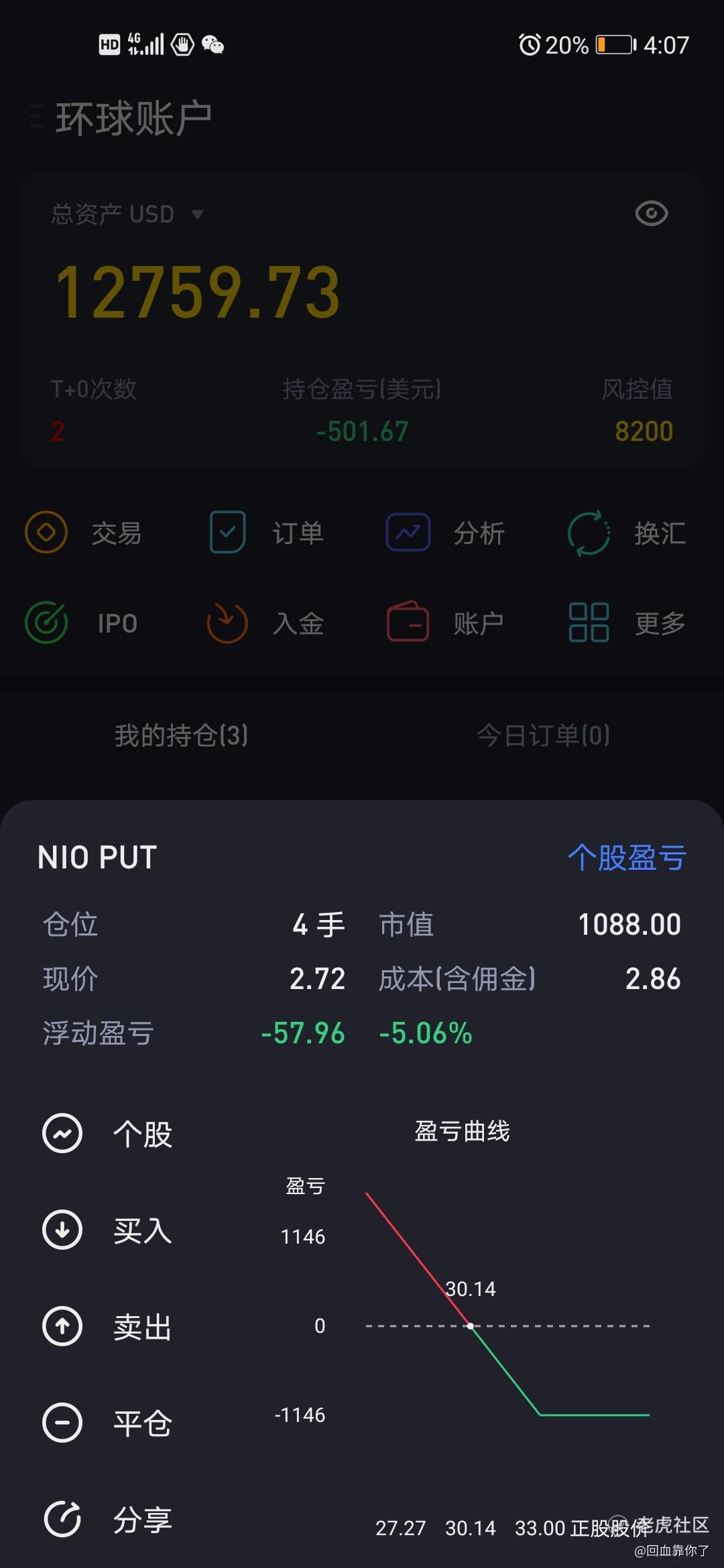Open 个股盈亏 stock profit and loss link
Screen dimensions: 724x1568
(x=627, y=858)
